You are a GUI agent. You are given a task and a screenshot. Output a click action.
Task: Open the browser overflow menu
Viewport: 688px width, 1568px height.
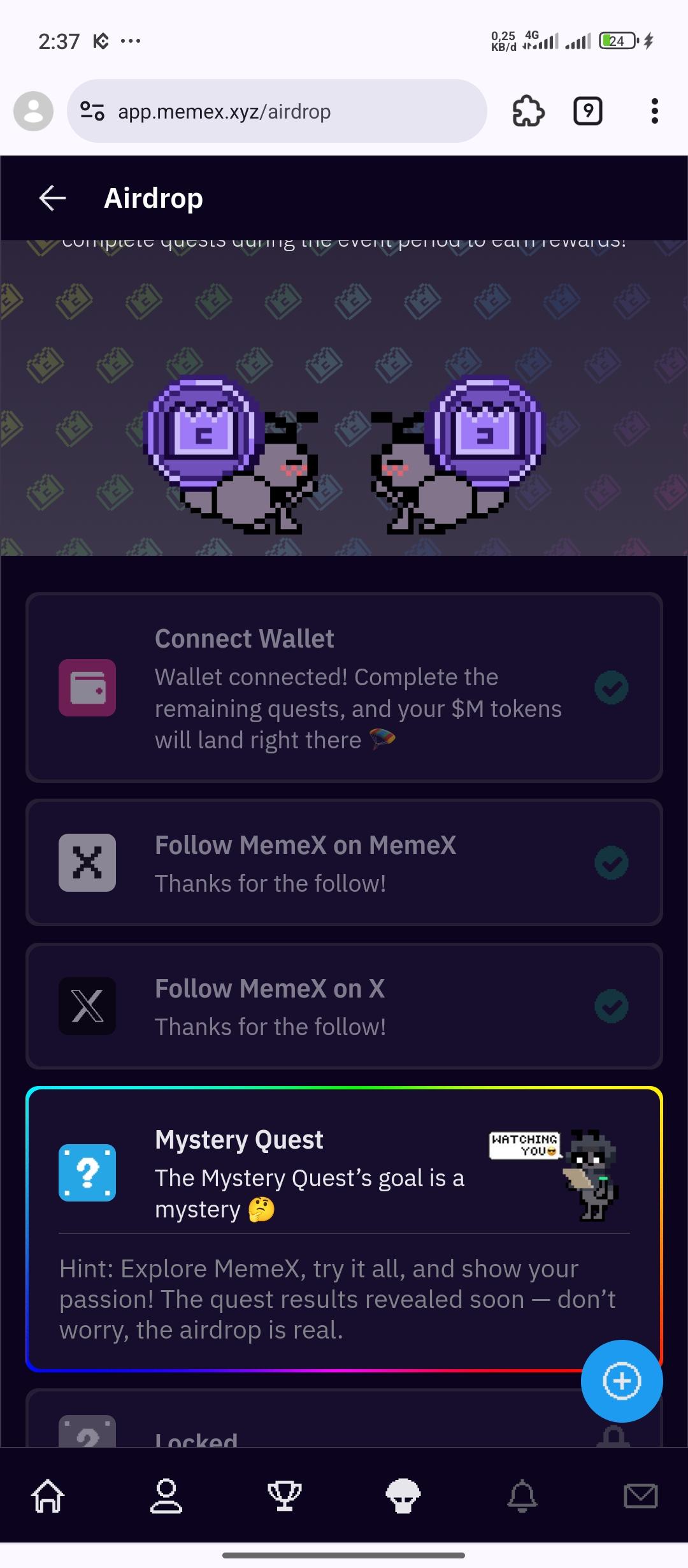pyautogui.click(x=654, y=112)
